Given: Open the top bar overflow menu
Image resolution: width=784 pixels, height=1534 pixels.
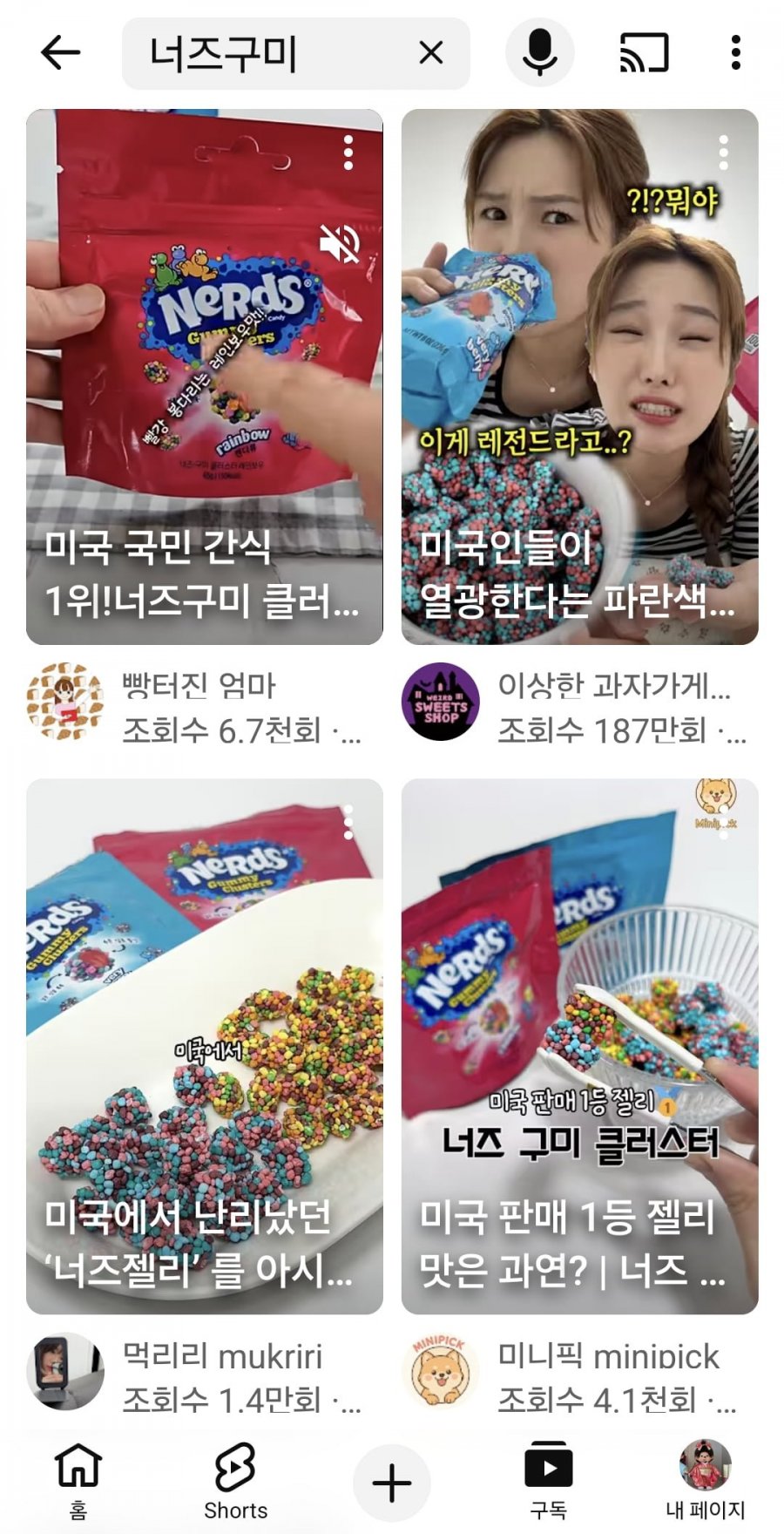Looking at the screenshot, I should coord(736,54).
